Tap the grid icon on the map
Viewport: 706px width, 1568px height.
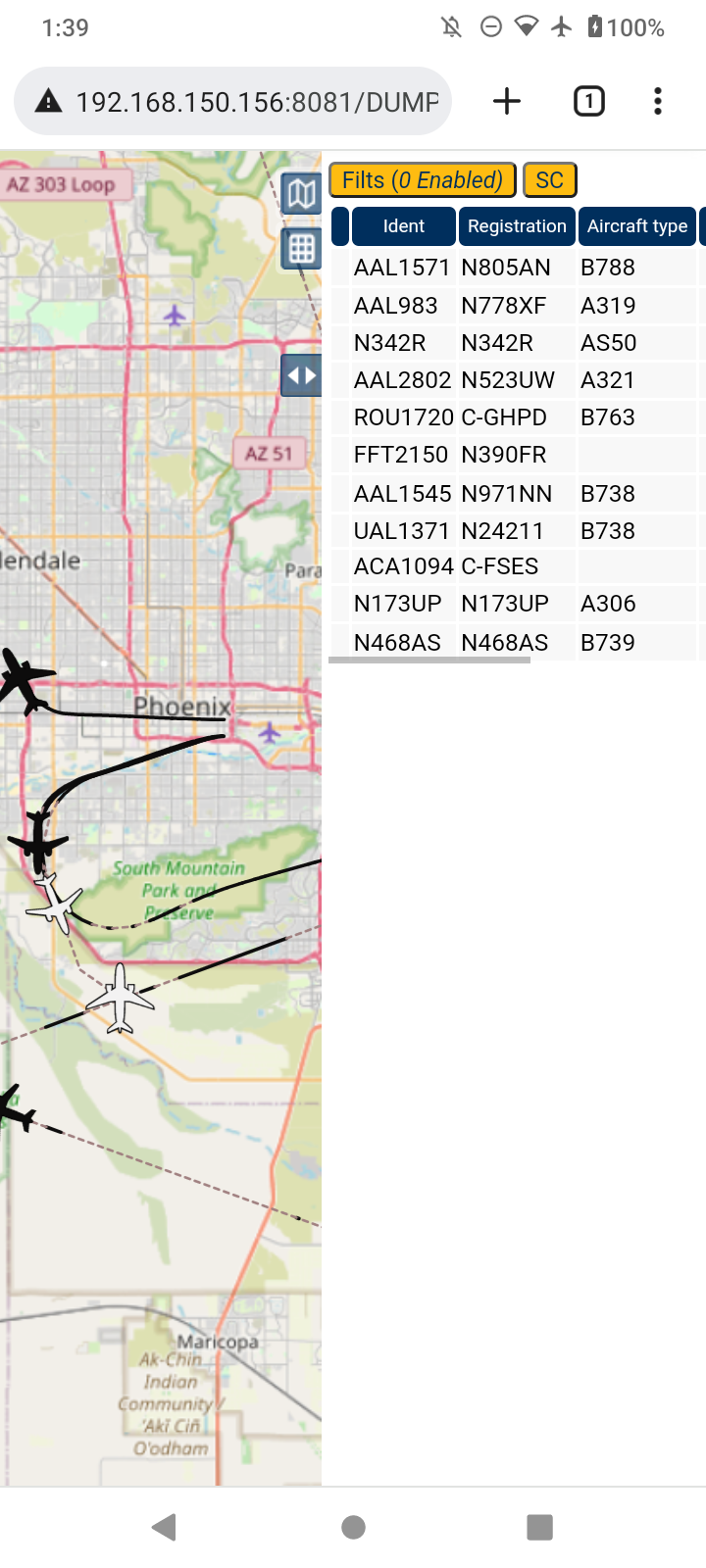click(301, 248)
